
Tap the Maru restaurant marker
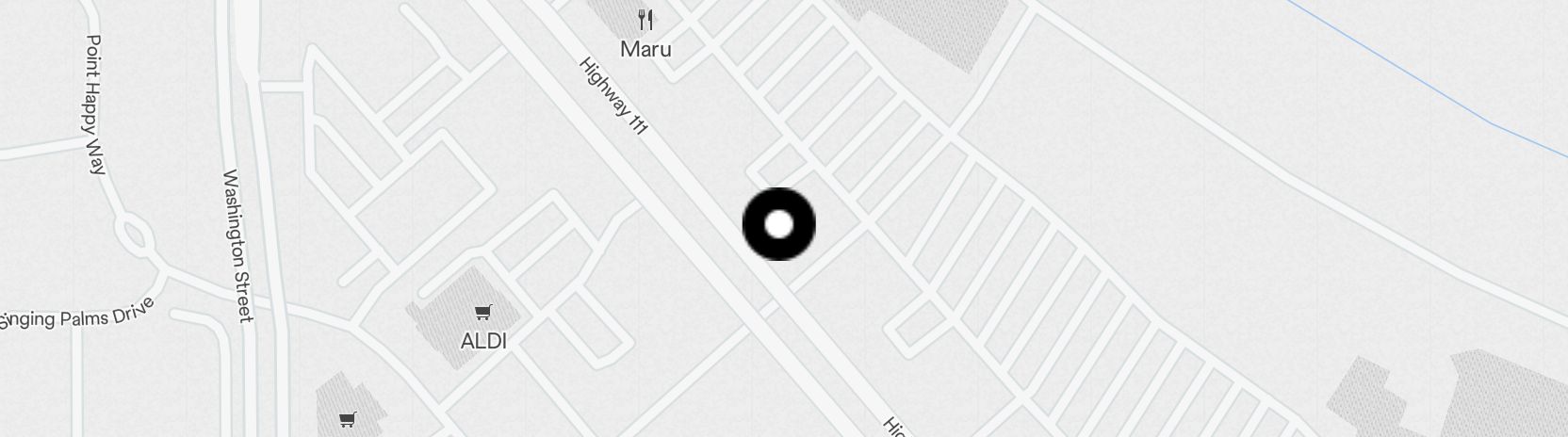(x=645, y=21)
